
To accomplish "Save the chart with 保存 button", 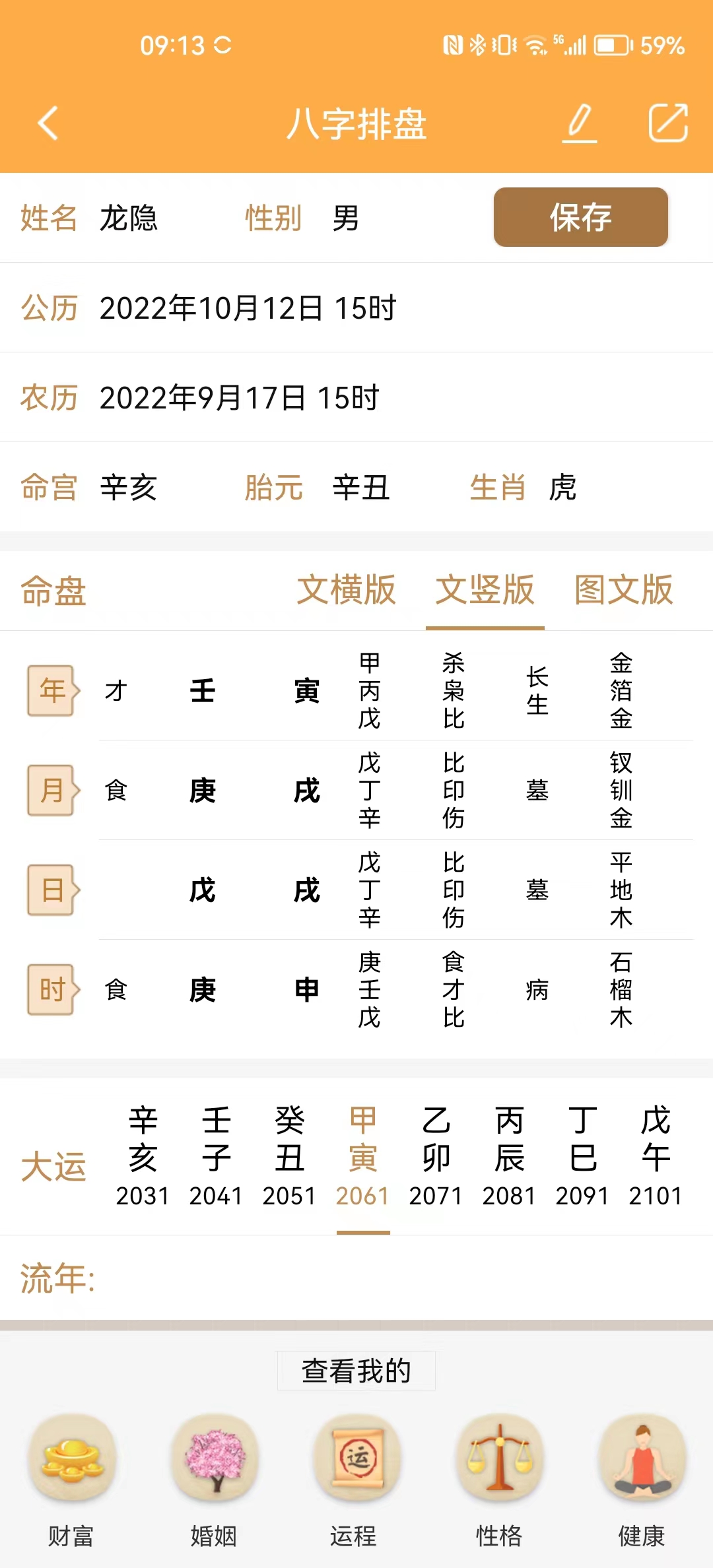I will [x=580, y=217].
